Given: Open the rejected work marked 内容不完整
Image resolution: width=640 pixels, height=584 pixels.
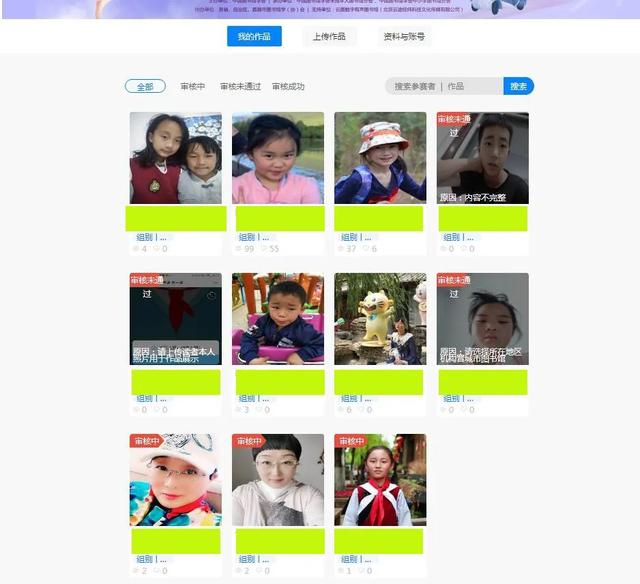Looking at the screenshot, I should click(482, 158).
